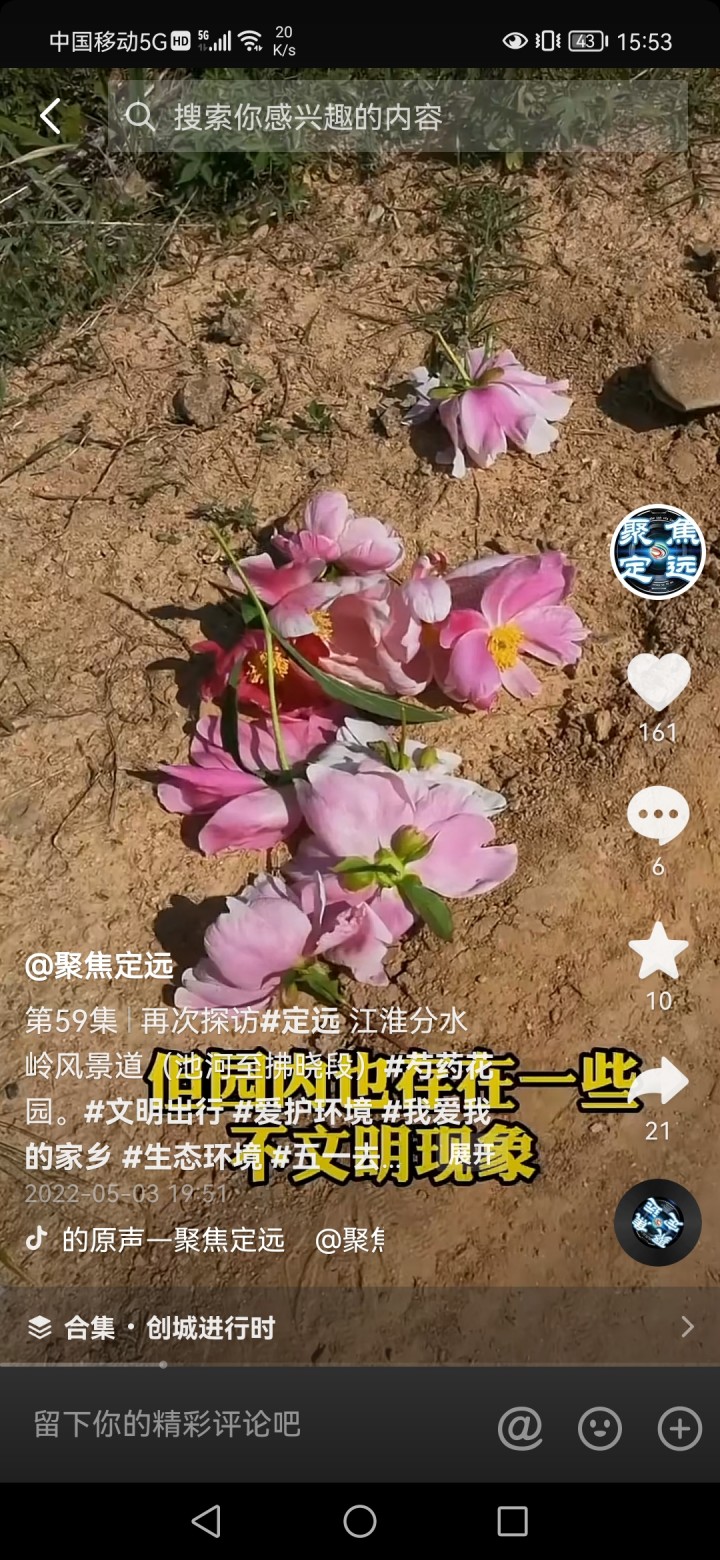Open the plus icon in comment bar
Image resolution: width=720 pixels, height=1560 pixels.
(679, 1428)
